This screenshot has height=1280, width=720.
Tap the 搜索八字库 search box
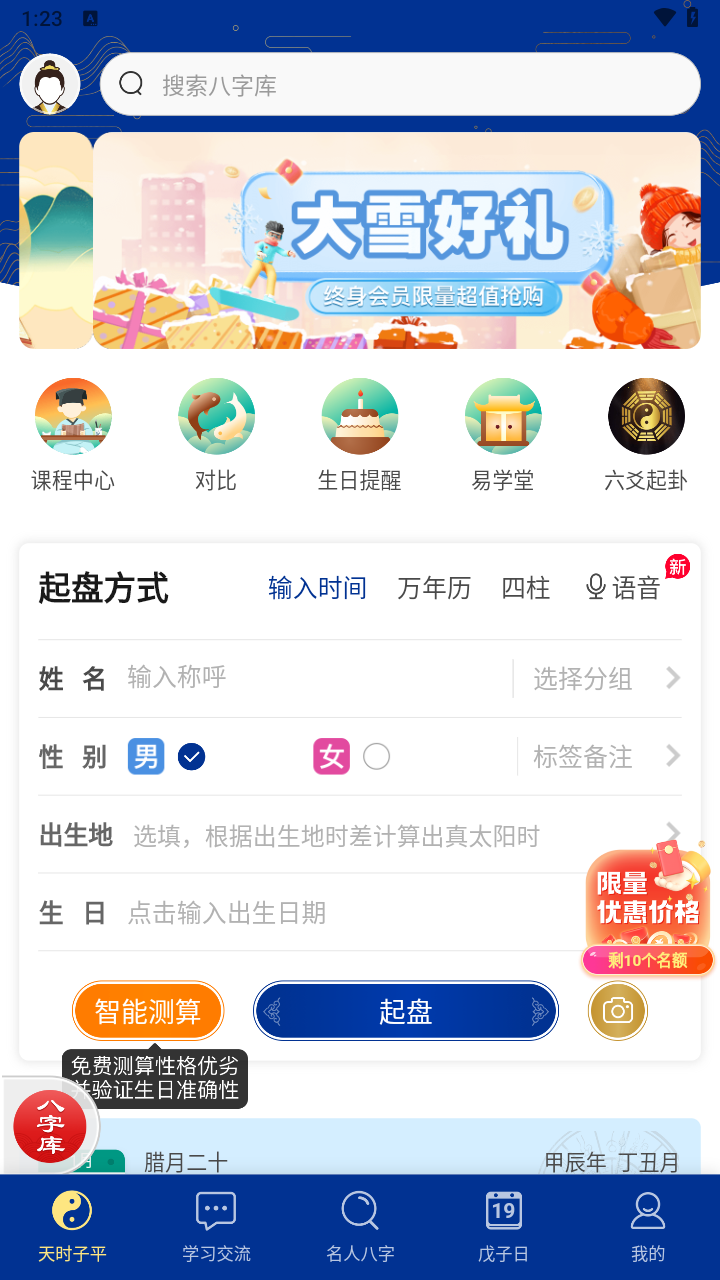[x=400, y=85]
